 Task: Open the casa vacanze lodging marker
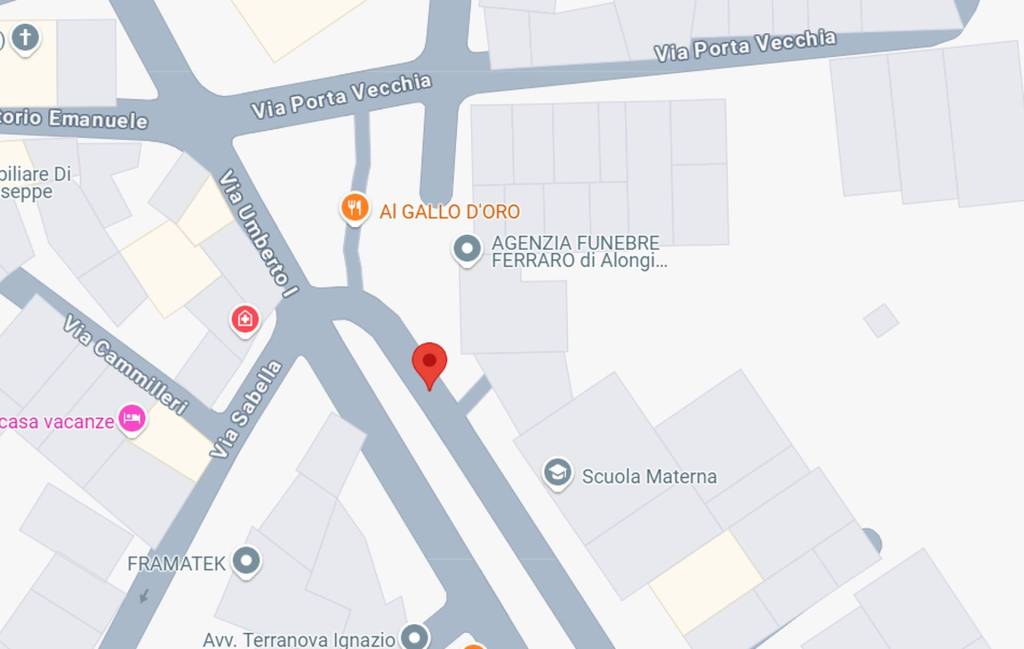pos(132,419)
